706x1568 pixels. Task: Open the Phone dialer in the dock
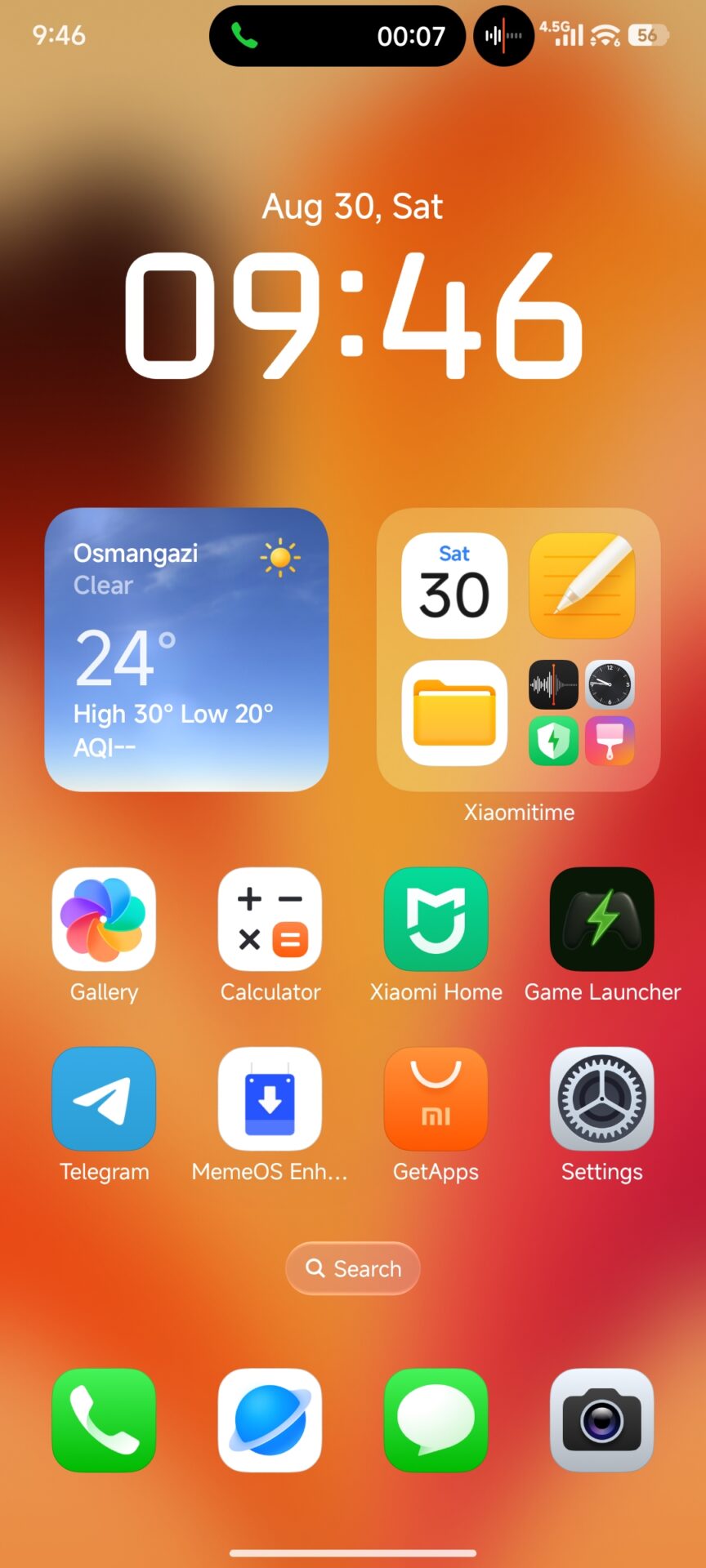[104, 1420]
